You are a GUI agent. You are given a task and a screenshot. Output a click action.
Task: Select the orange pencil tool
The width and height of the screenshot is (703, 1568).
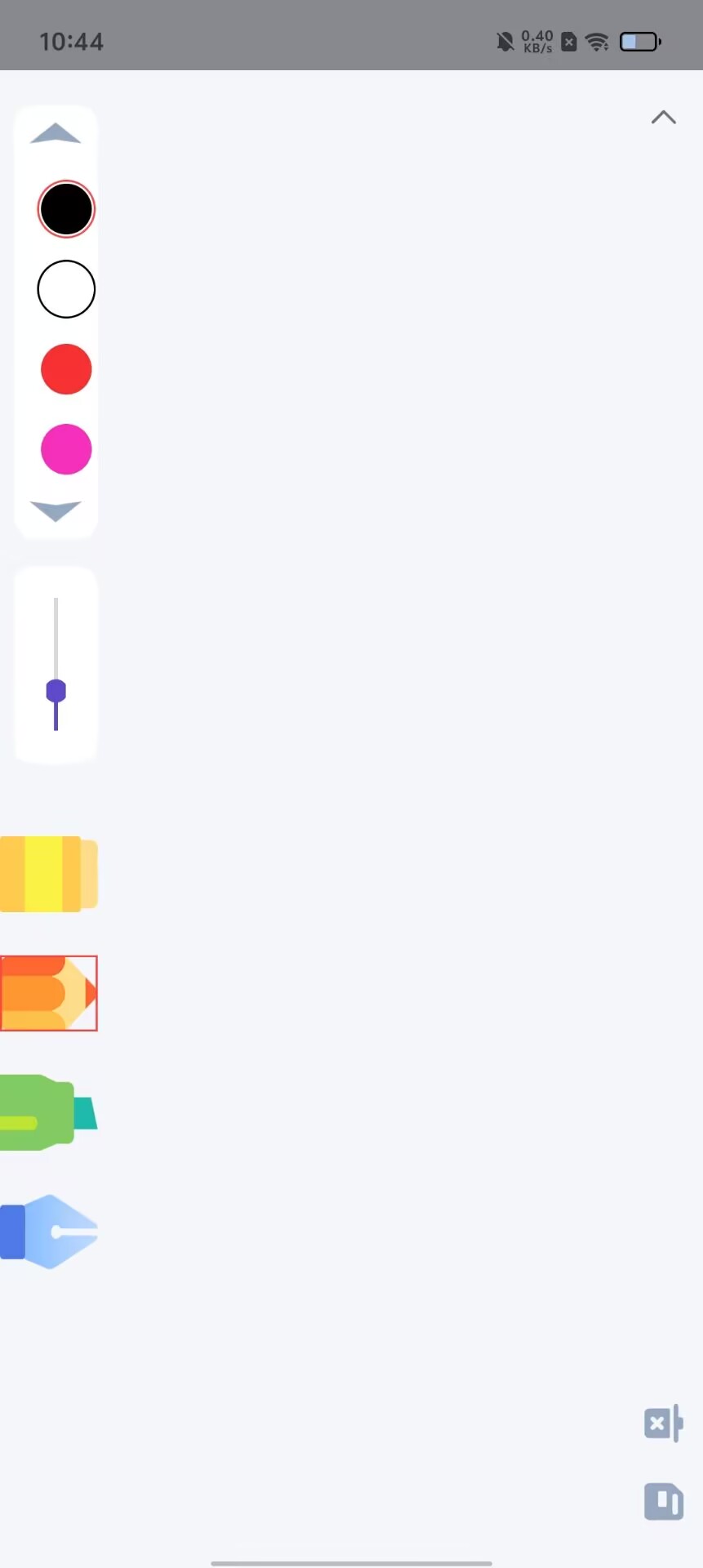pos(49,993)
